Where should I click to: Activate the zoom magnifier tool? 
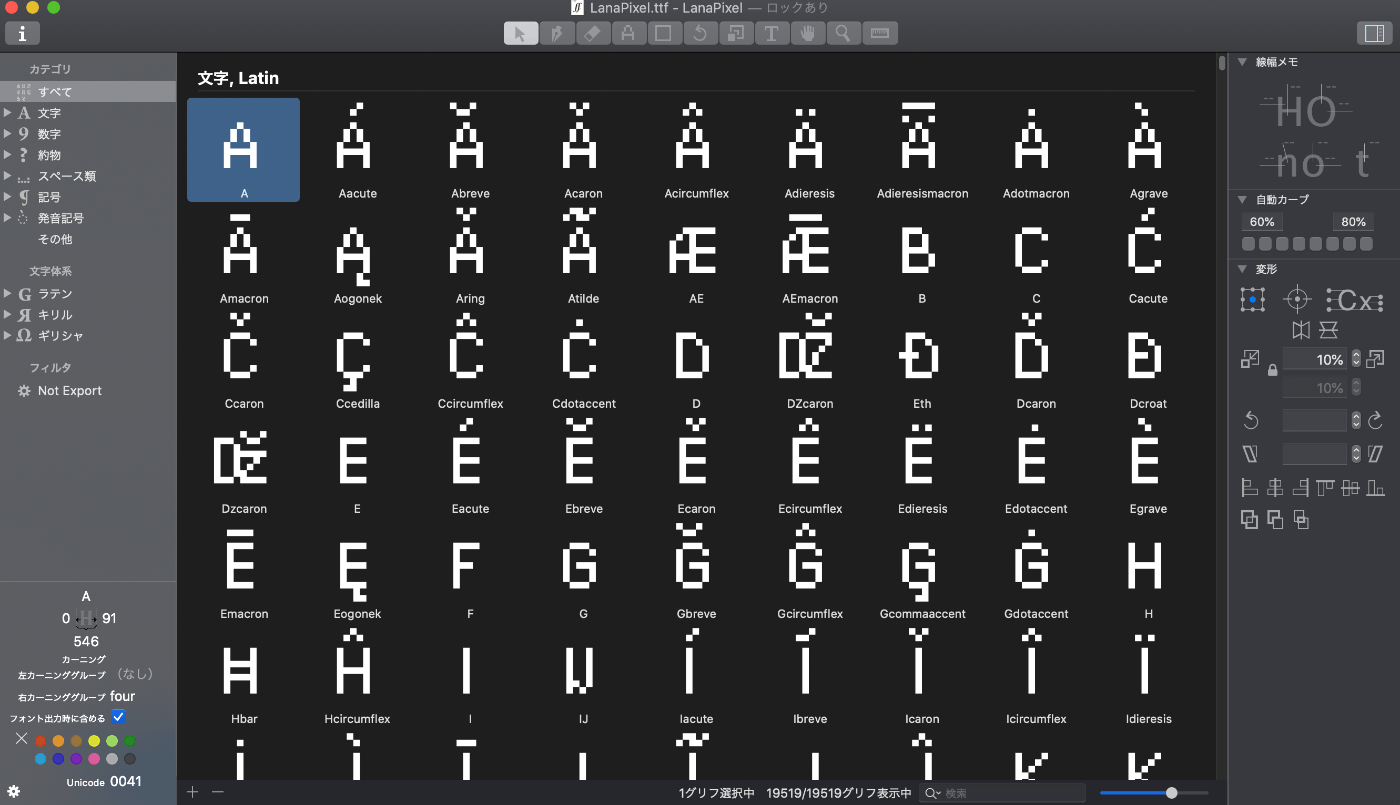pos(843,33)
